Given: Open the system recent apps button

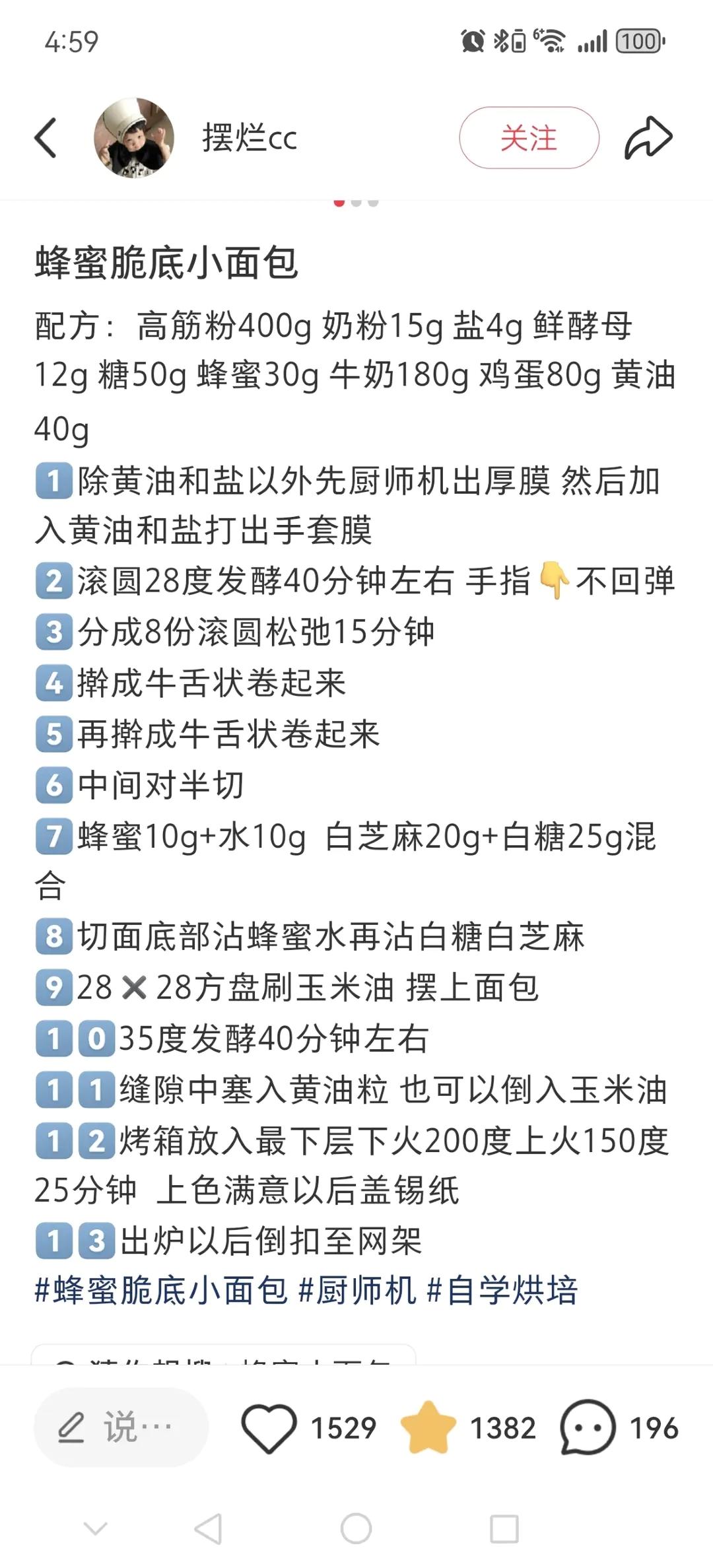Looking at the screenshot, I should pyautogui.click(x=504, y=1528).
